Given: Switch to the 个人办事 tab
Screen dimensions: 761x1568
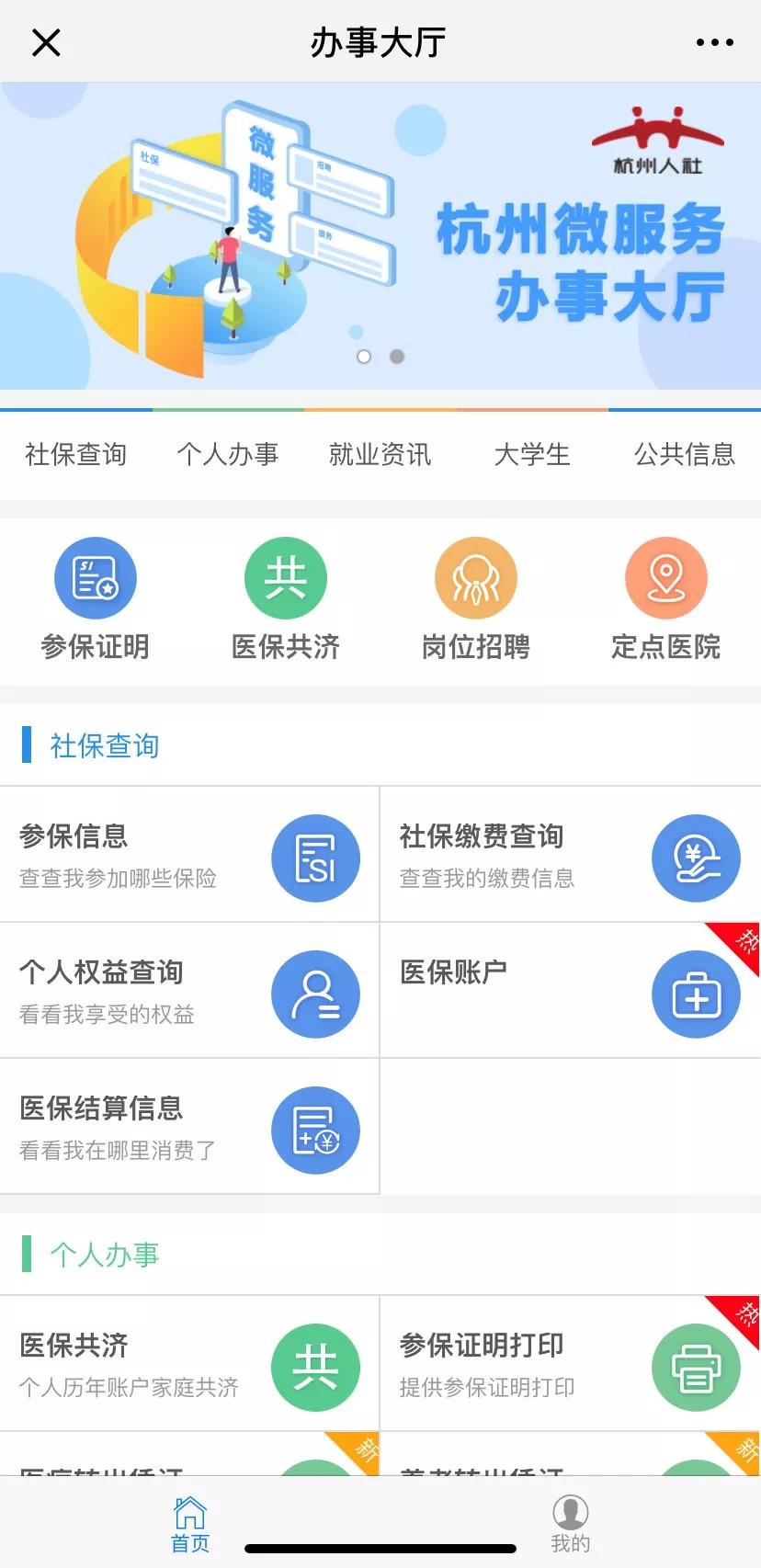Looking at the screenshot, I should click(228, 454).
